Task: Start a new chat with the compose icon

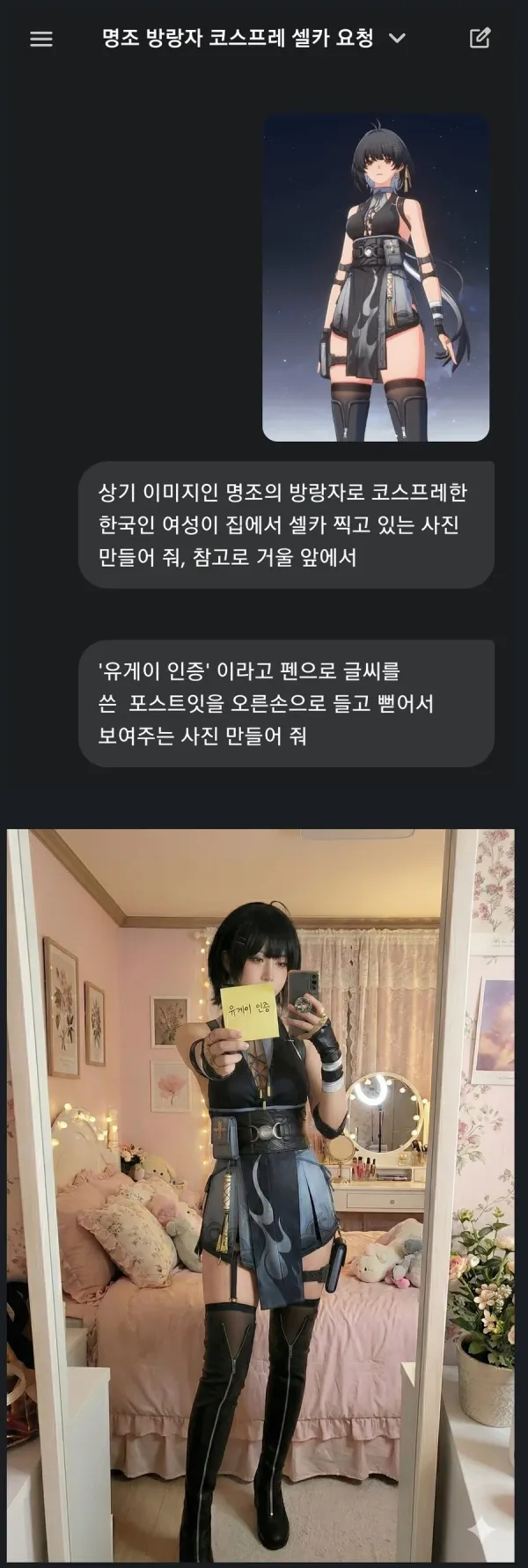Action: 480,38
